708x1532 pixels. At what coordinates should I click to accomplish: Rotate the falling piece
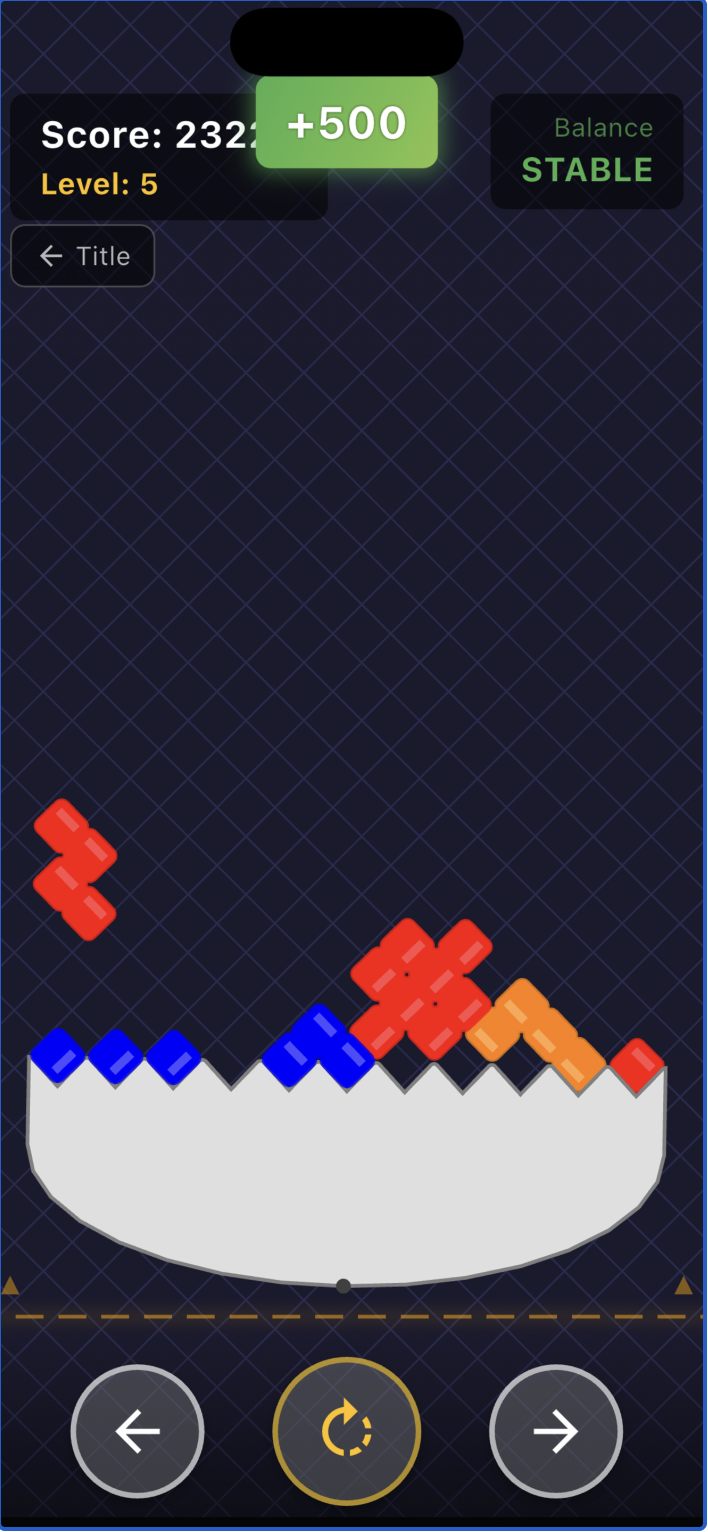pyautogui.click(x=347, y=1432)
